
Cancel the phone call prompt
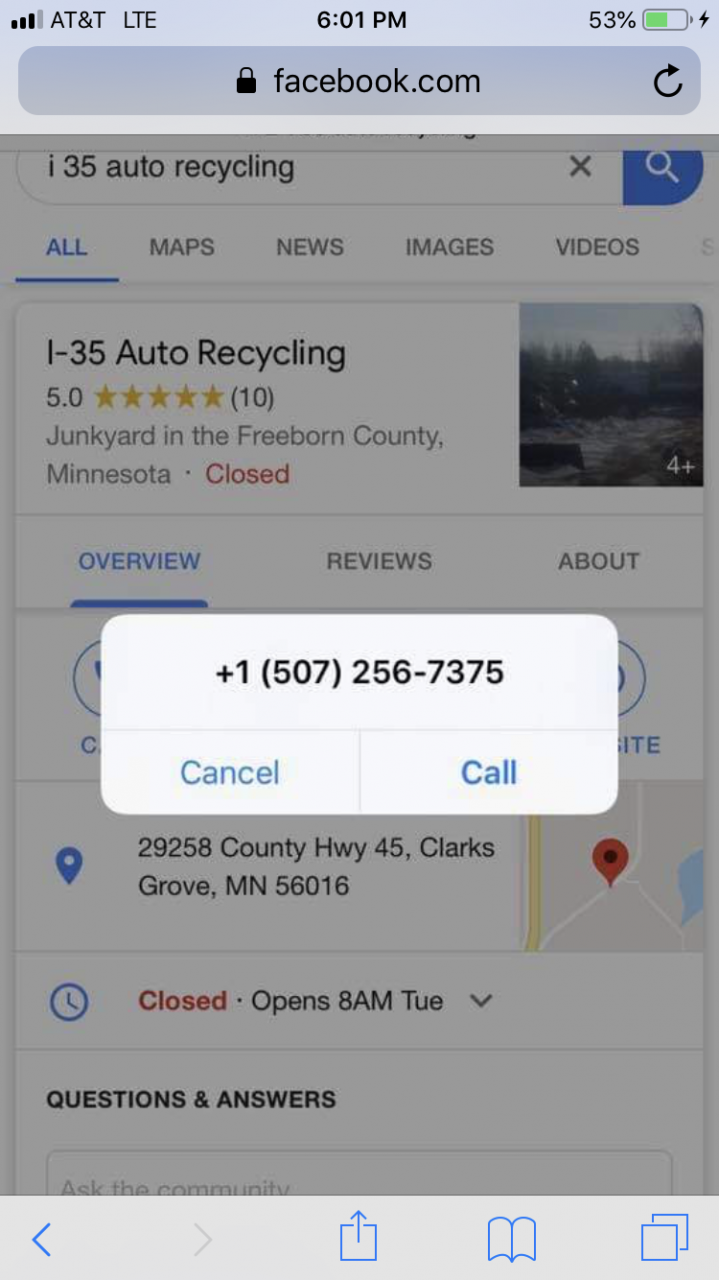230,772
